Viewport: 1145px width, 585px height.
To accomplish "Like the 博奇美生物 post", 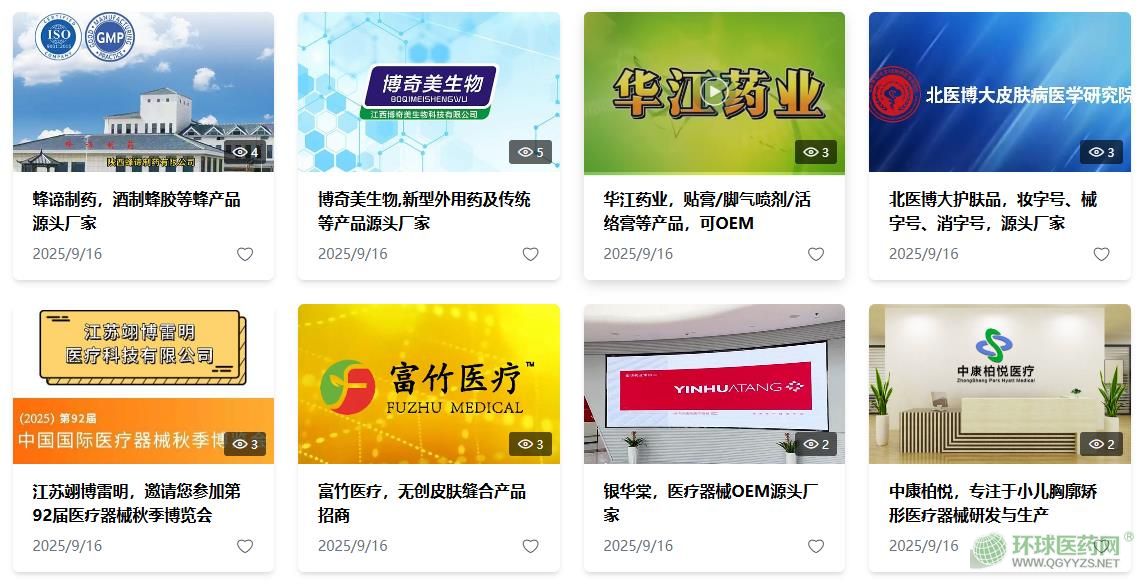I will (x=531, y=254).
